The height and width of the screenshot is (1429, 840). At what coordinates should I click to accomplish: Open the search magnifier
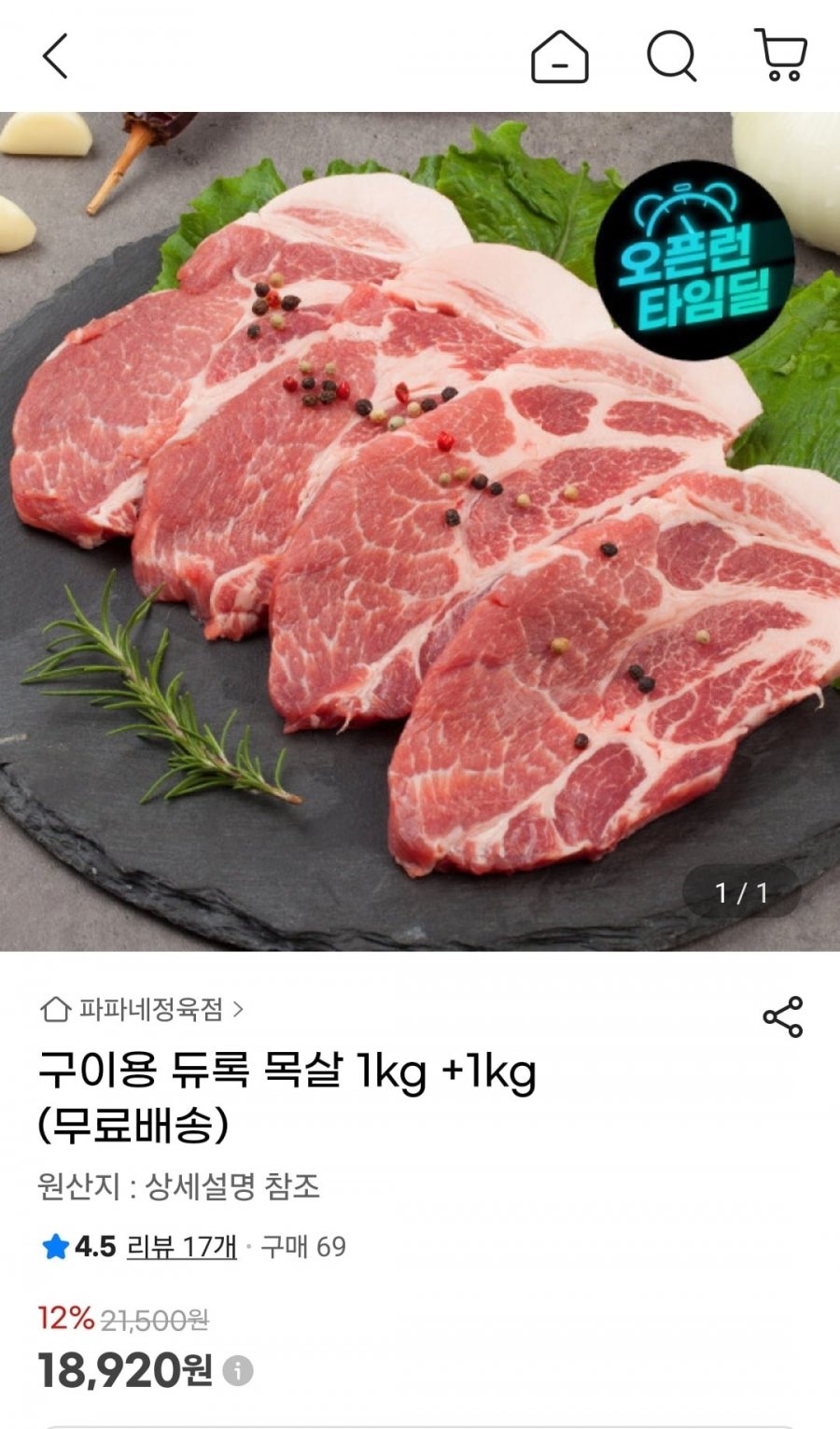click(x=671, y=56)
